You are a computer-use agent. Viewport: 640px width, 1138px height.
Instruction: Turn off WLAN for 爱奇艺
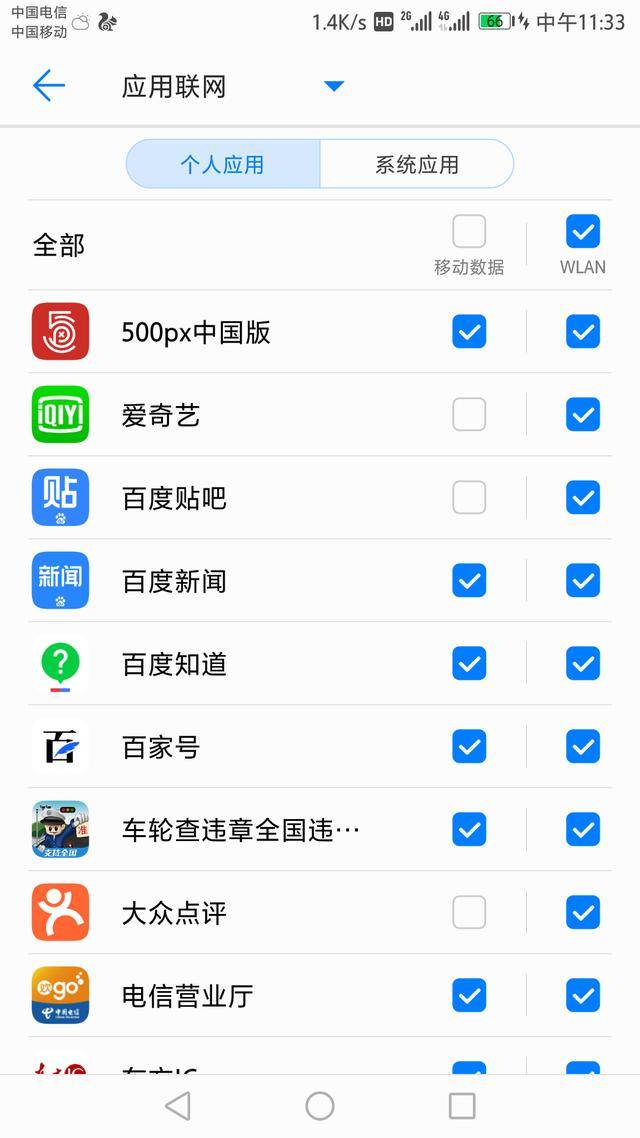(583, 414)
